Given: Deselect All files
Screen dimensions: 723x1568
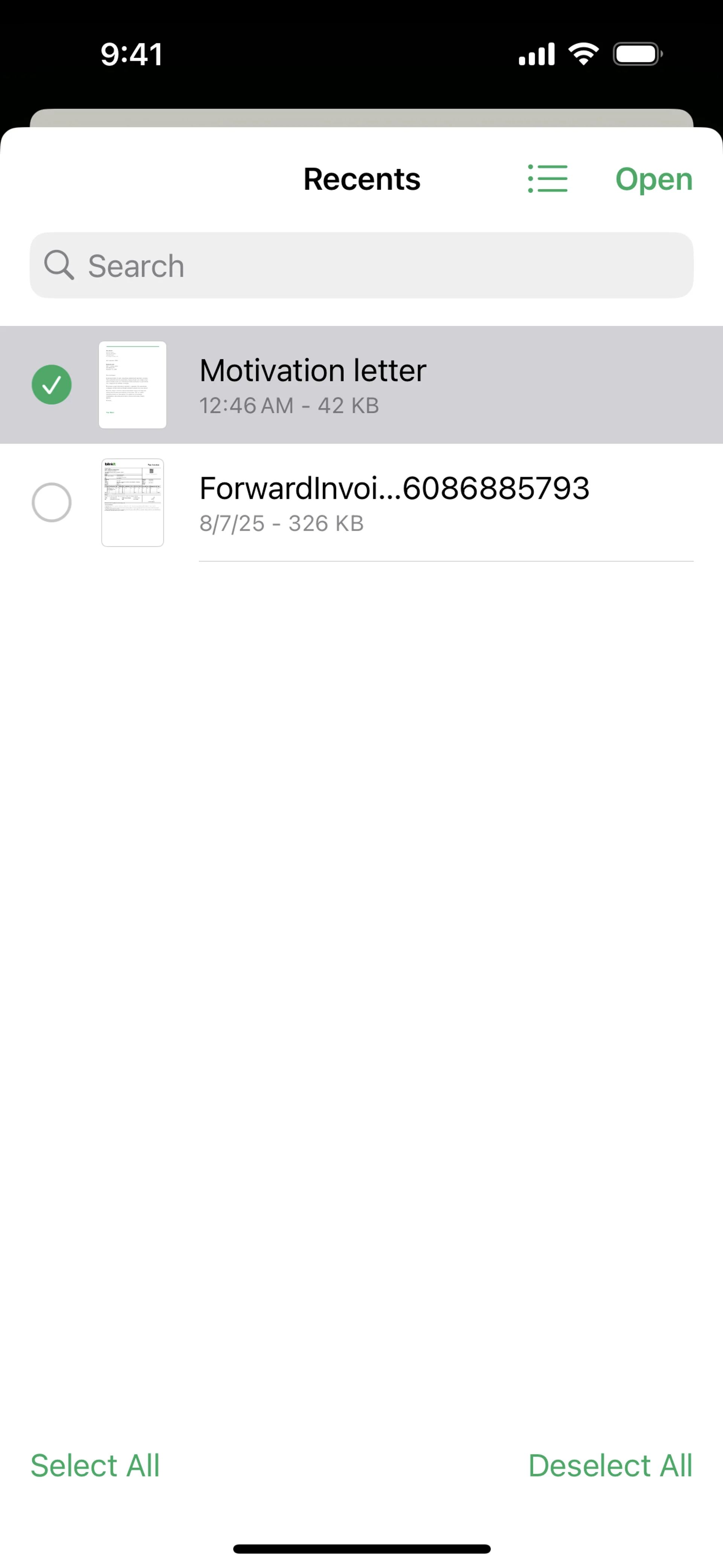Looking at the screenshot, I should pos(610,1466).
